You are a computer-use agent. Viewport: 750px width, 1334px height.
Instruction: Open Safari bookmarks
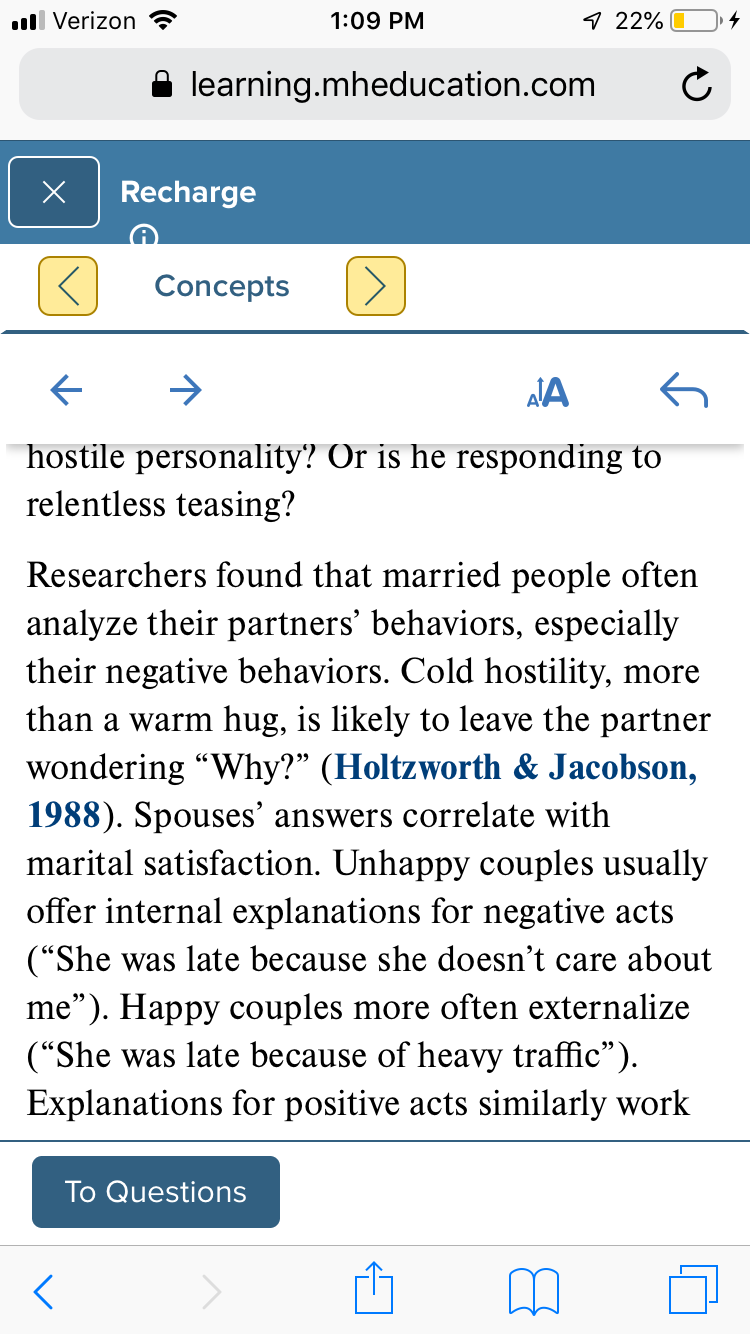coord(533,1292)
